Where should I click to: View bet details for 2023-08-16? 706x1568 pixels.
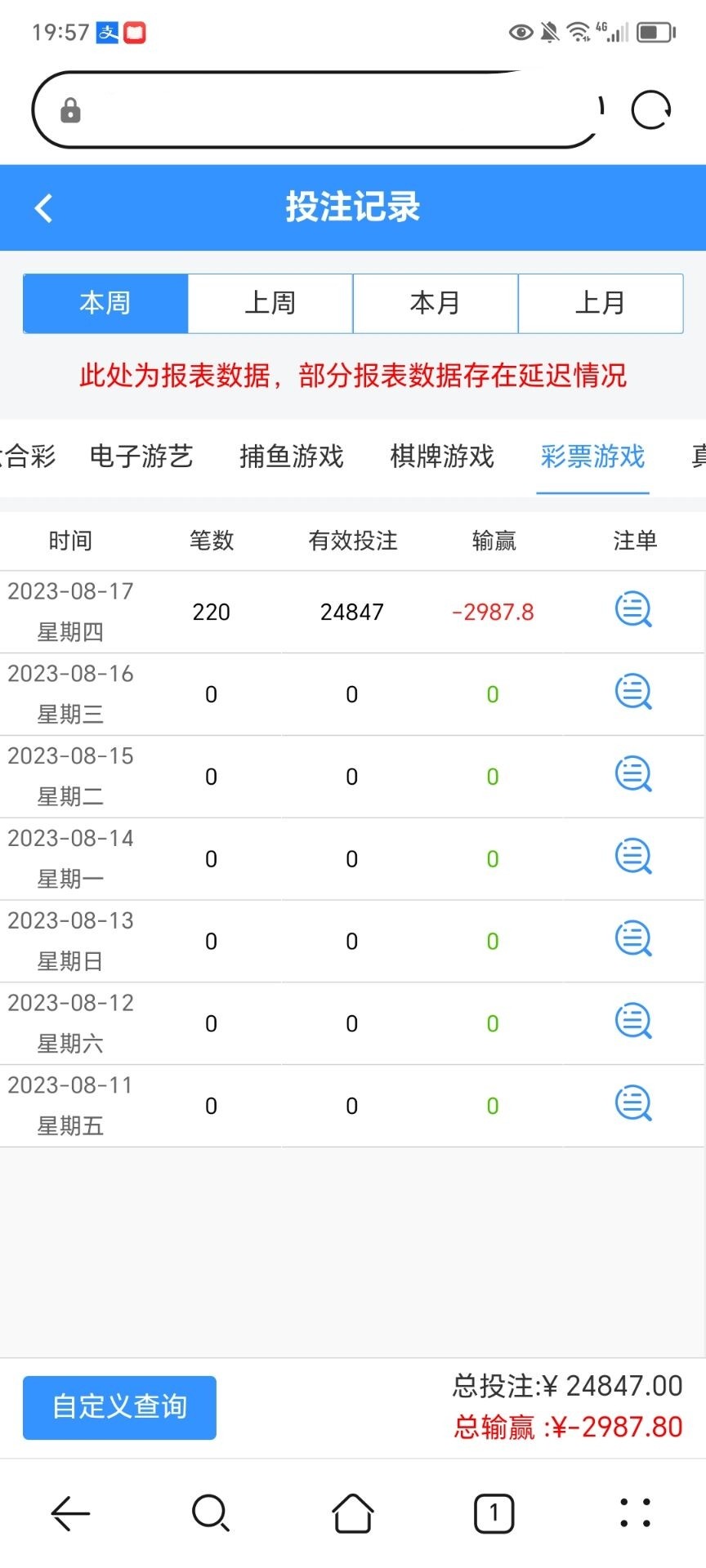[x=633, y=693]
